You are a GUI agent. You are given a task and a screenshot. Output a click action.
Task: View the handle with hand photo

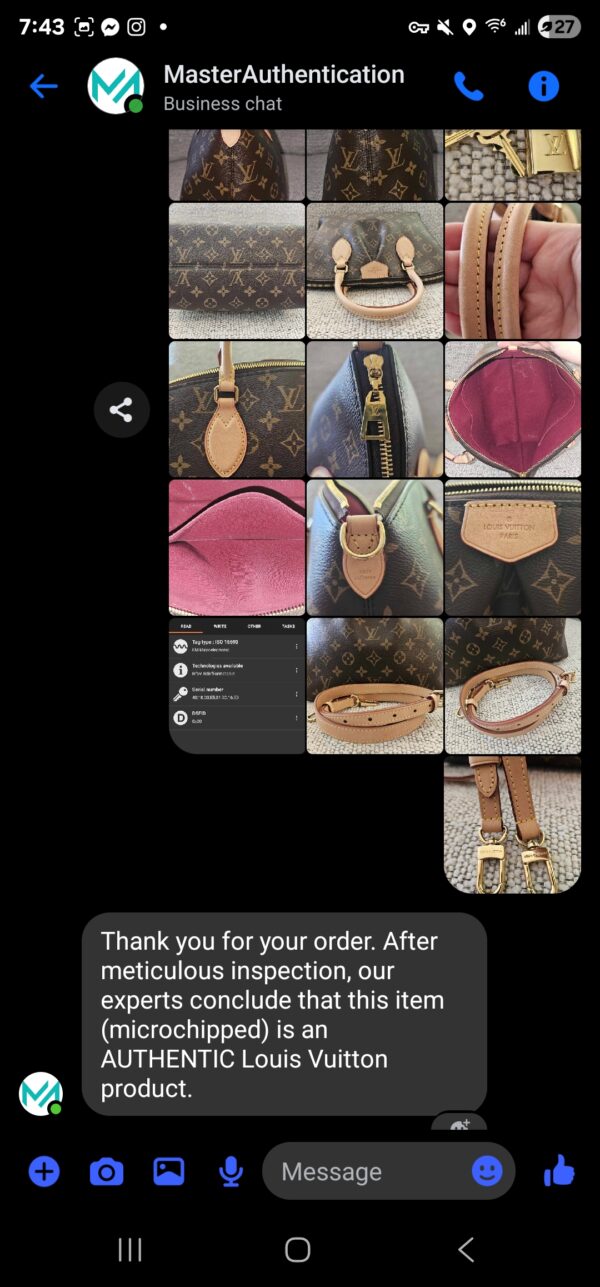click(512, 271)
